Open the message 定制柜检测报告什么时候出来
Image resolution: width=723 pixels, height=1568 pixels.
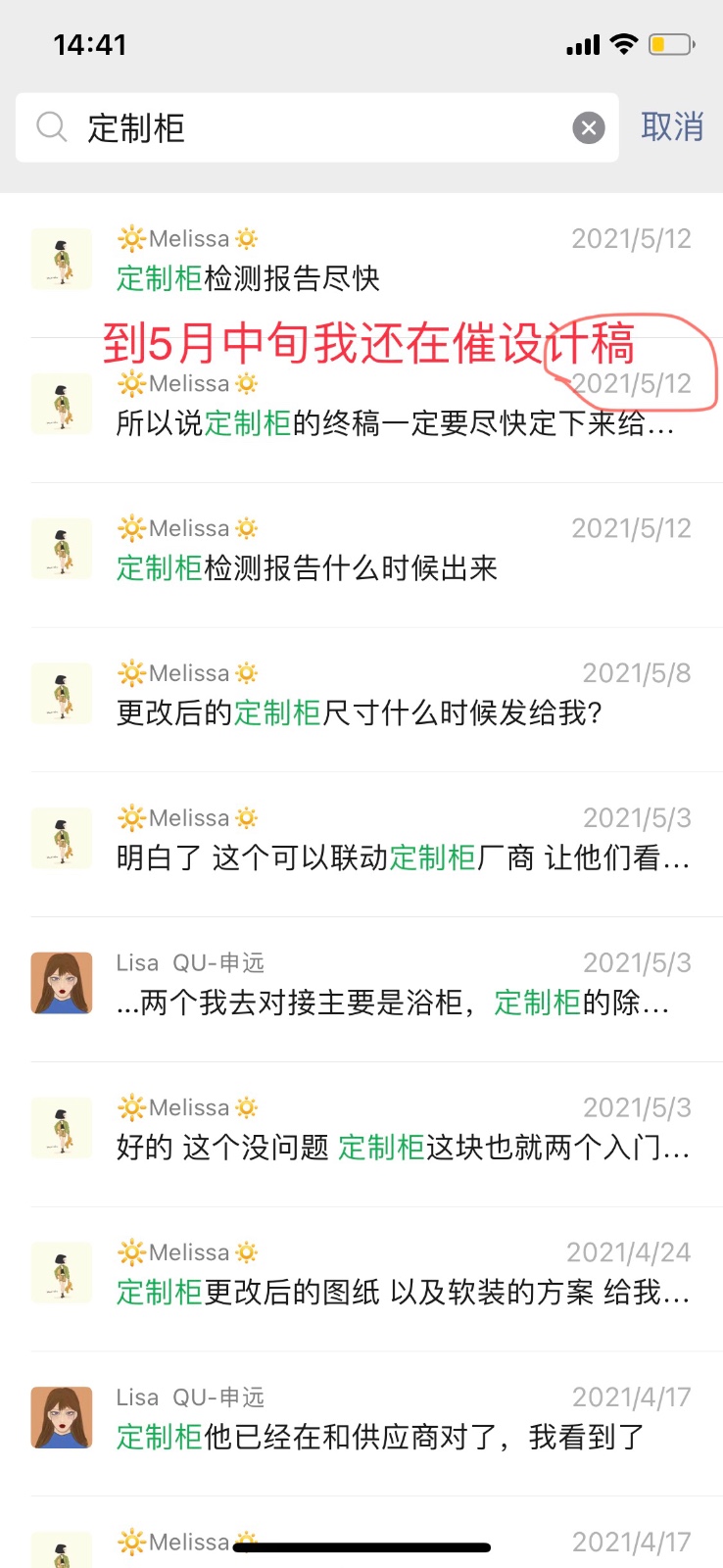pyautogui.click(x=392, y=551)
